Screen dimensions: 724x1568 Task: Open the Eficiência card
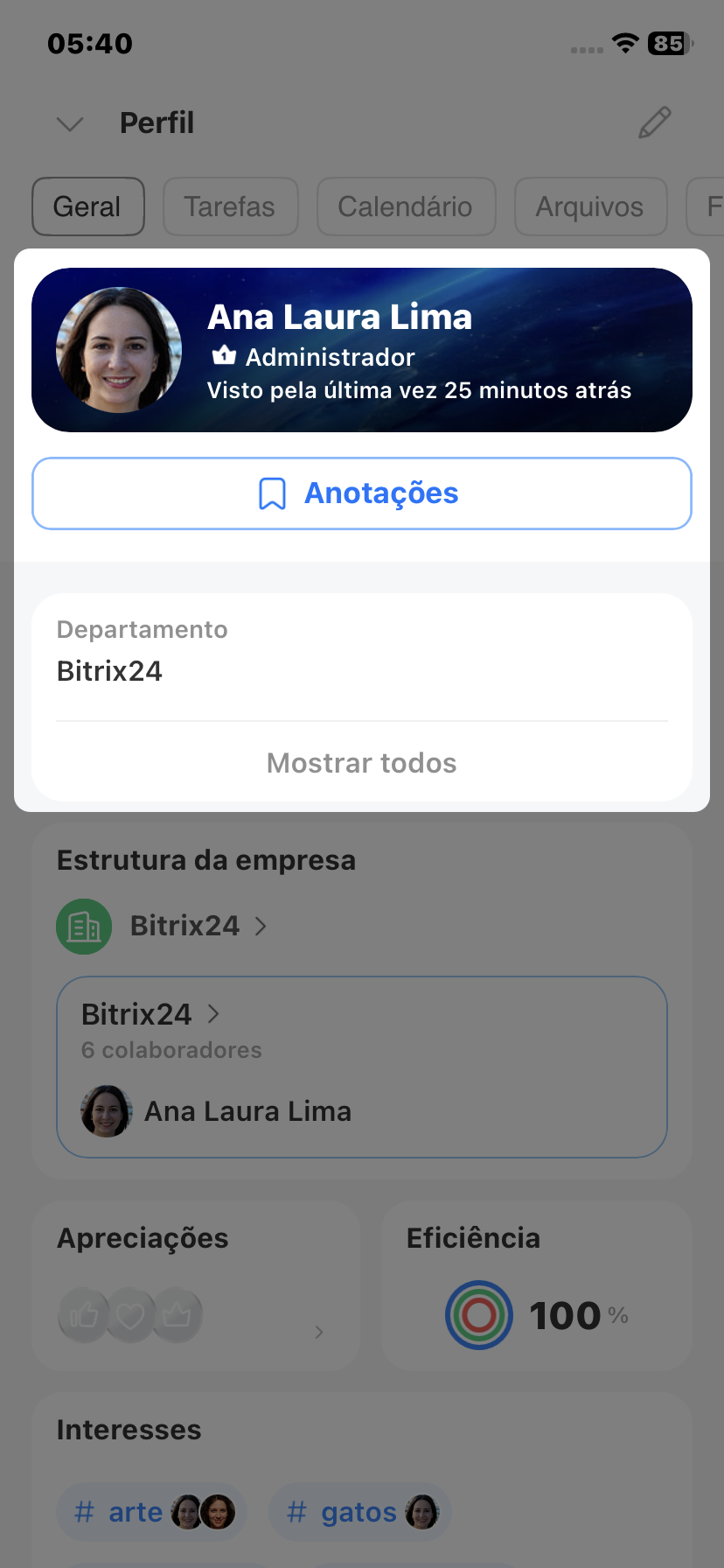pyautogui.click(x=536, y=1284)
